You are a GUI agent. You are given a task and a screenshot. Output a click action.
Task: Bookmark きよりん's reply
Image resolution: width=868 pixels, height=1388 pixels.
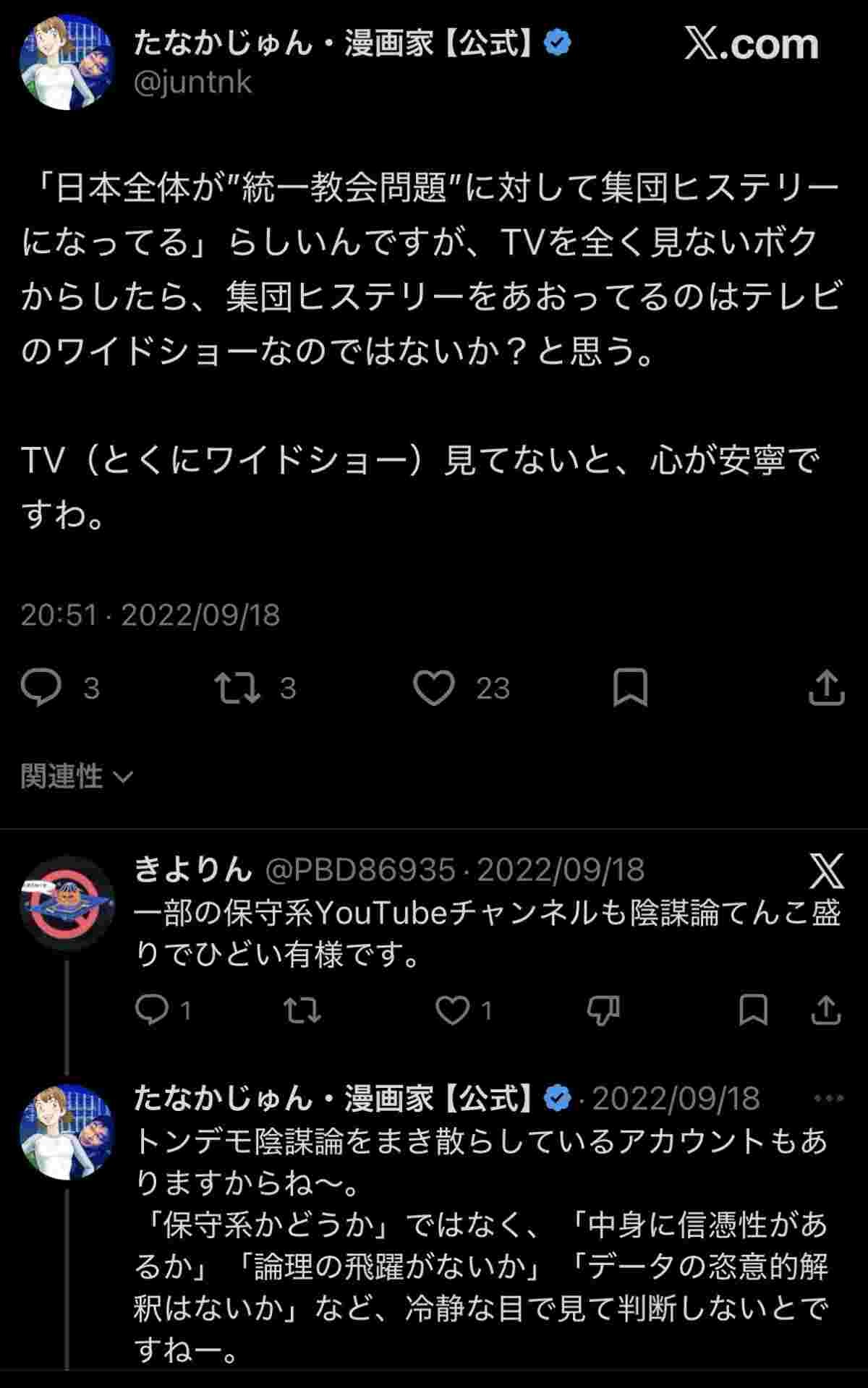[x=753, y=1010]
